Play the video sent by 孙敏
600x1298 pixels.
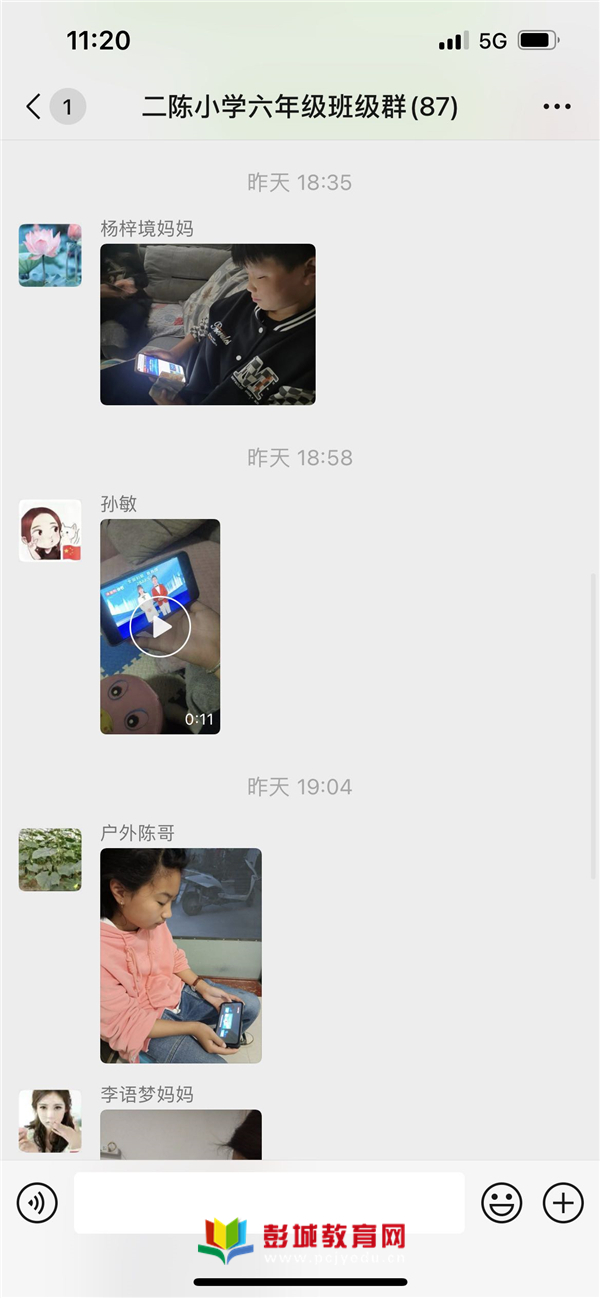point(160,627)
